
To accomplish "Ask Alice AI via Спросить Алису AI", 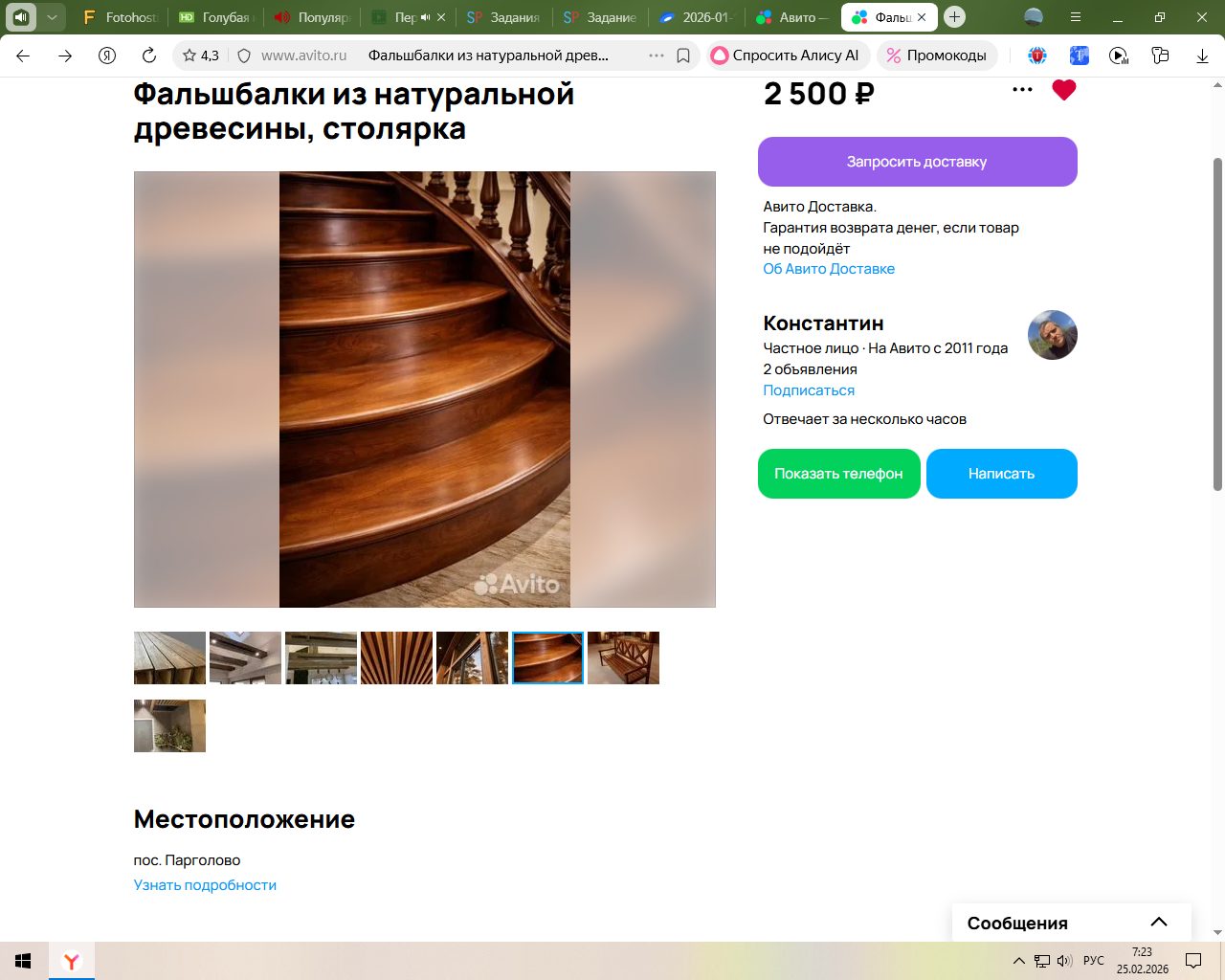I will pyautogui.click(x=786, y=56).
